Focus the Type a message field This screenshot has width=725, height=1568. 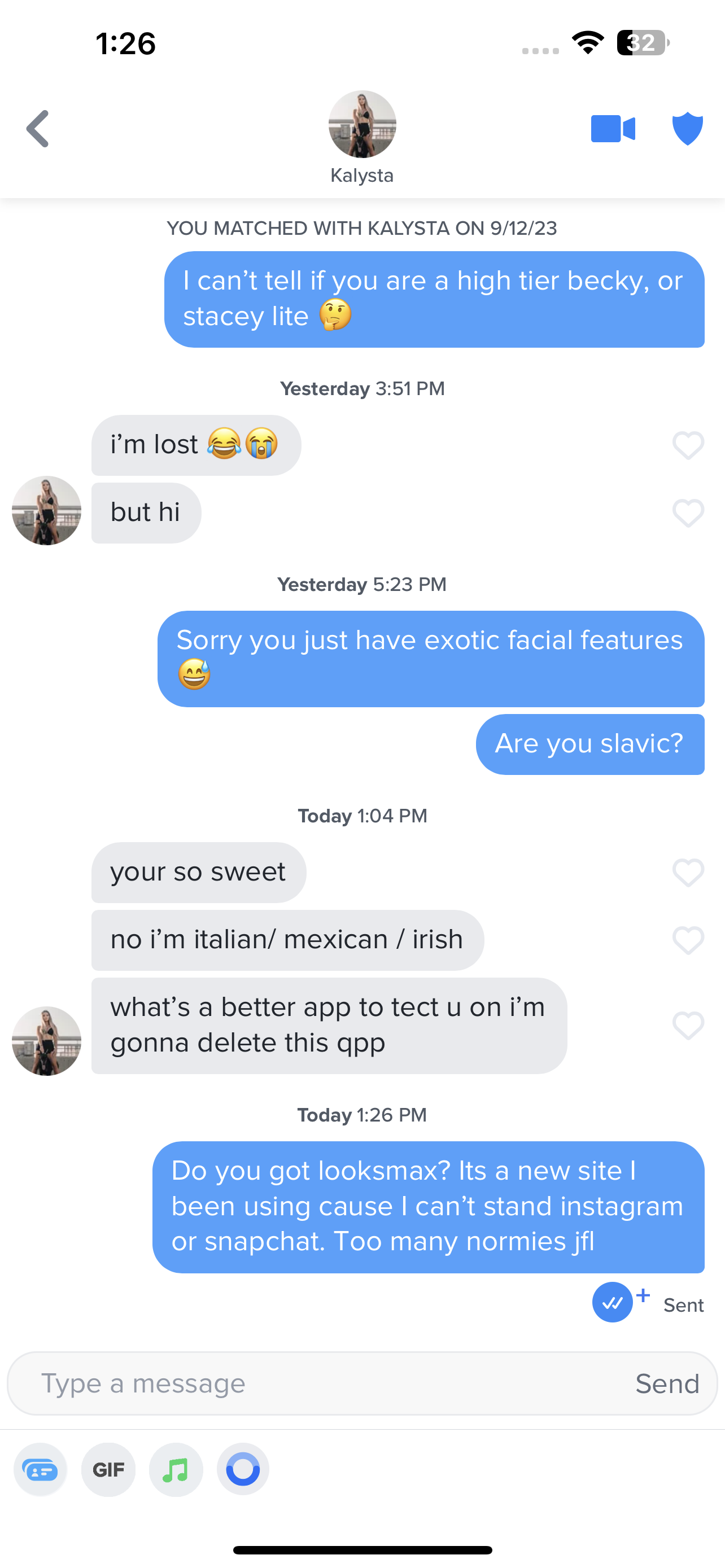tap(317, 1383)
